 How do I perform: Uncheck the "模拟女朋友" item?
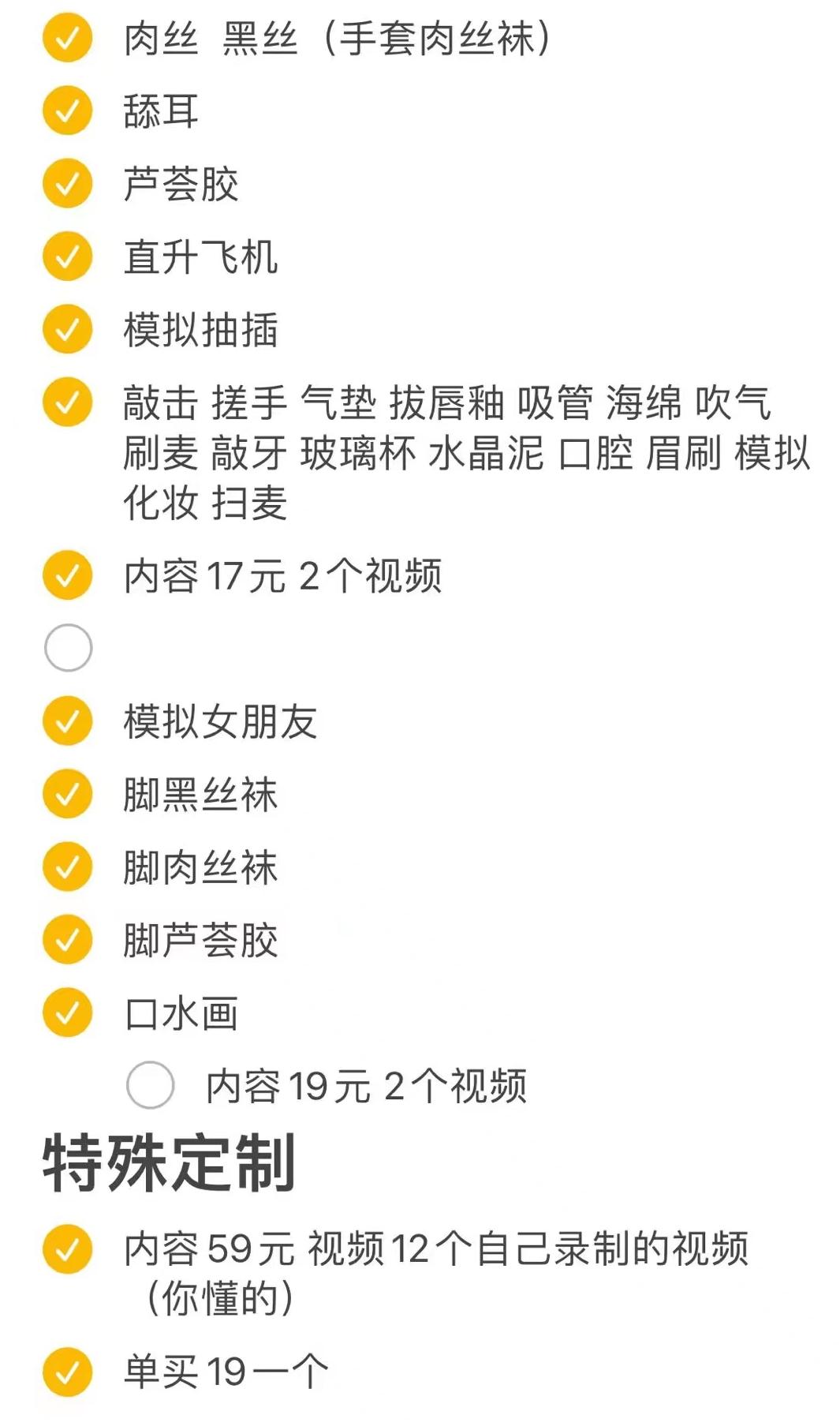tap(67, 720)
